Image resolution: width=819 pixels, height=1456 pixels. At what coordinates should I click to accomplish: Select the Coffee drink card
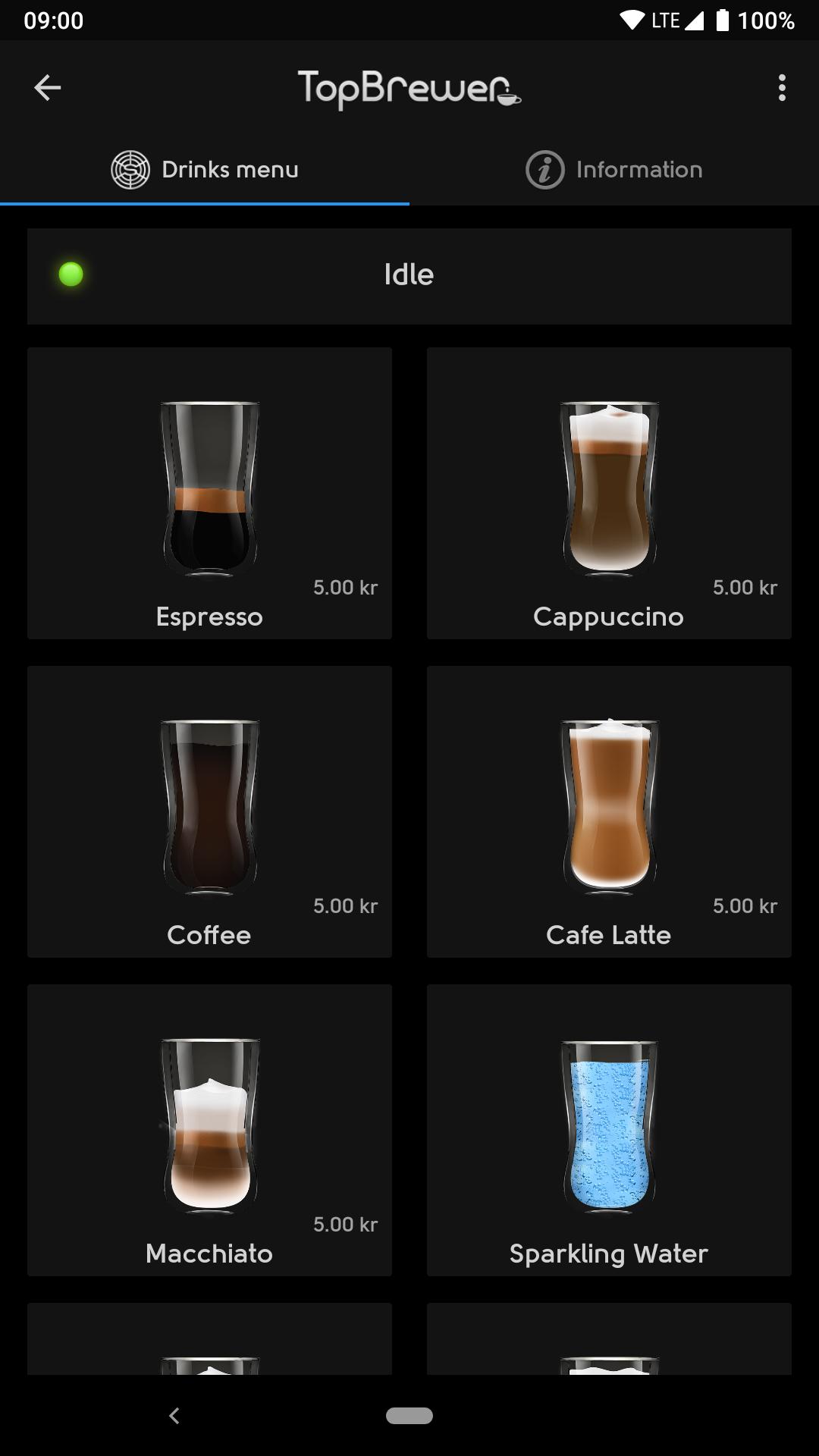209,811
